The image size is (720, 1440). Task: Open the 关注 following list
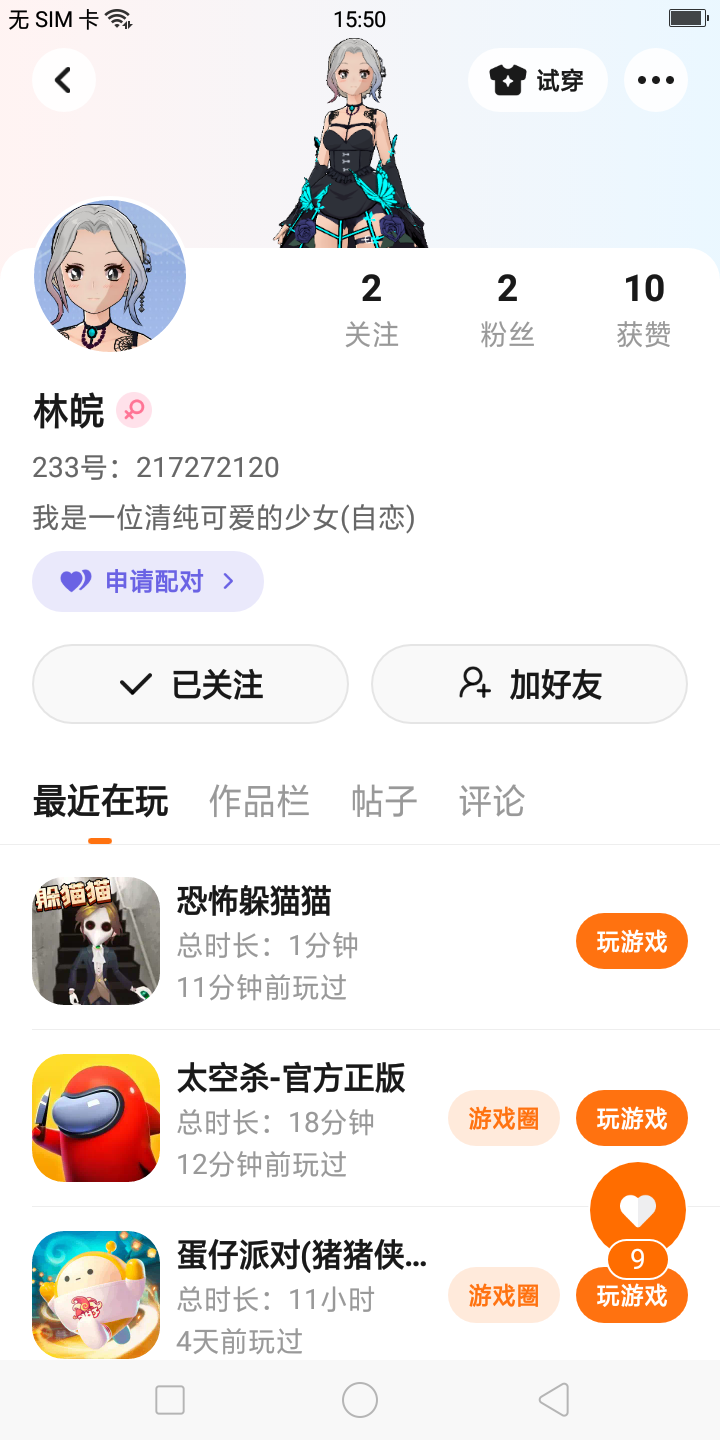pos(371,310)
